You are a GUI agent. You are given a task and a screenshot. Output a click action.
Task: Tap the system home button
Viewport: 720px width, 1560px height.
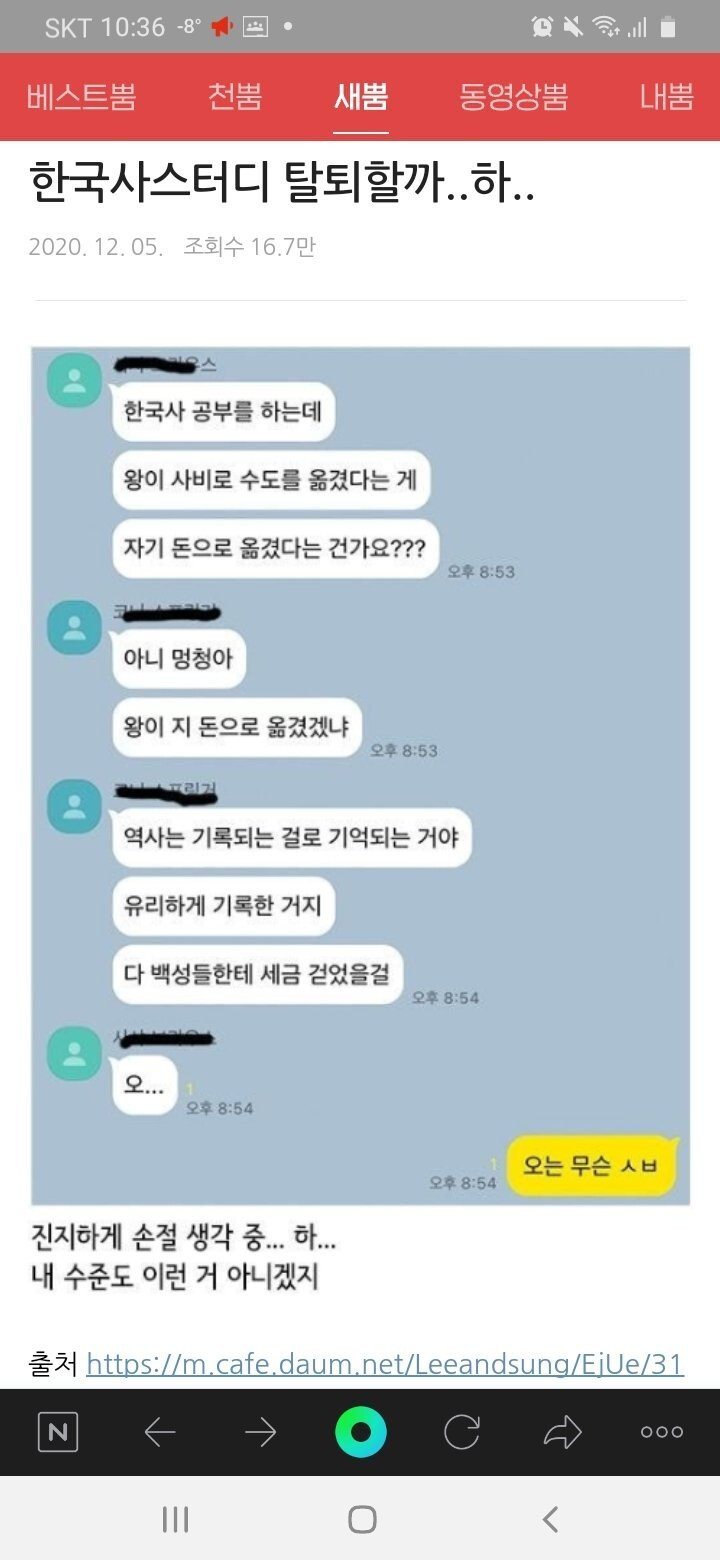pyautogui.click(x=362, y=1520)
